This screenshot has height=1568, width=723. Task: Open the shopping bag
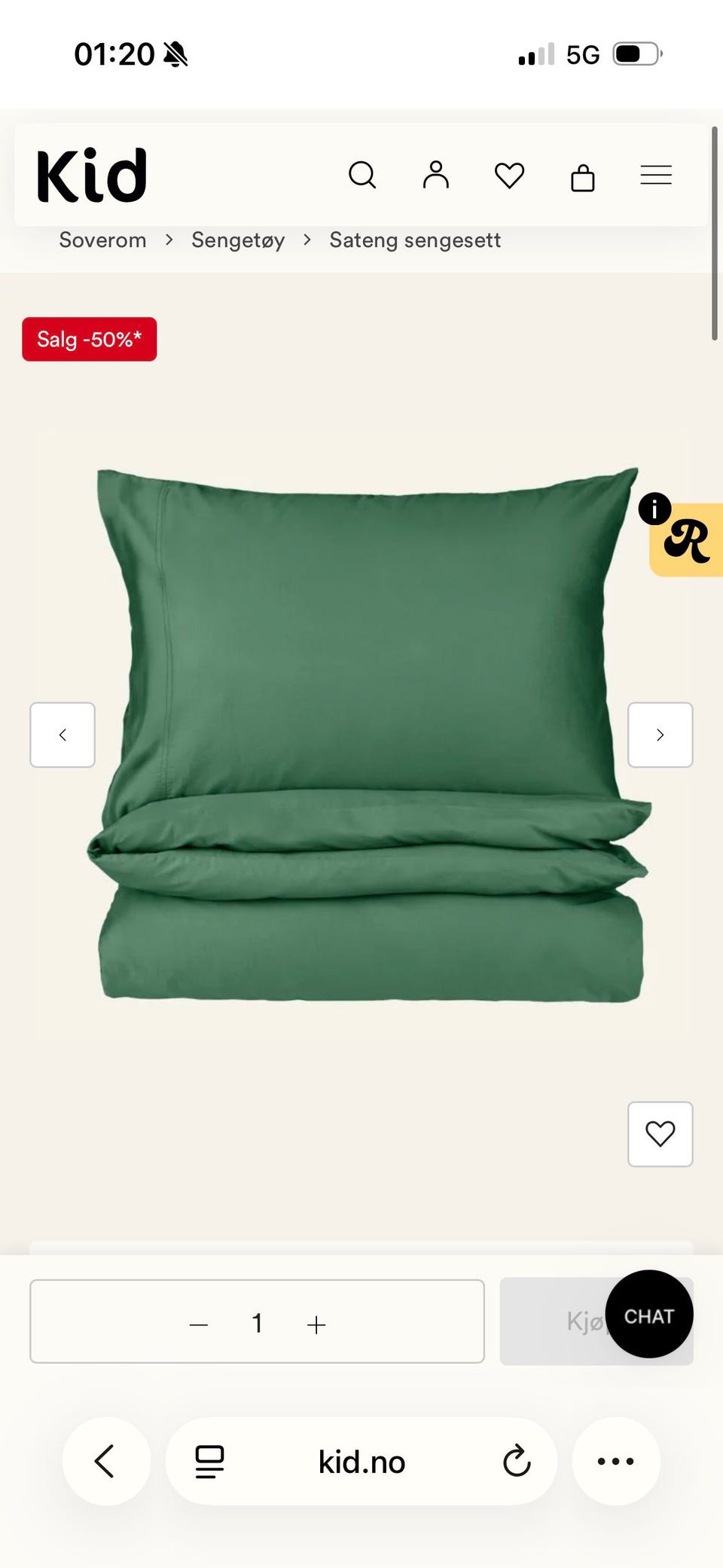583,177
